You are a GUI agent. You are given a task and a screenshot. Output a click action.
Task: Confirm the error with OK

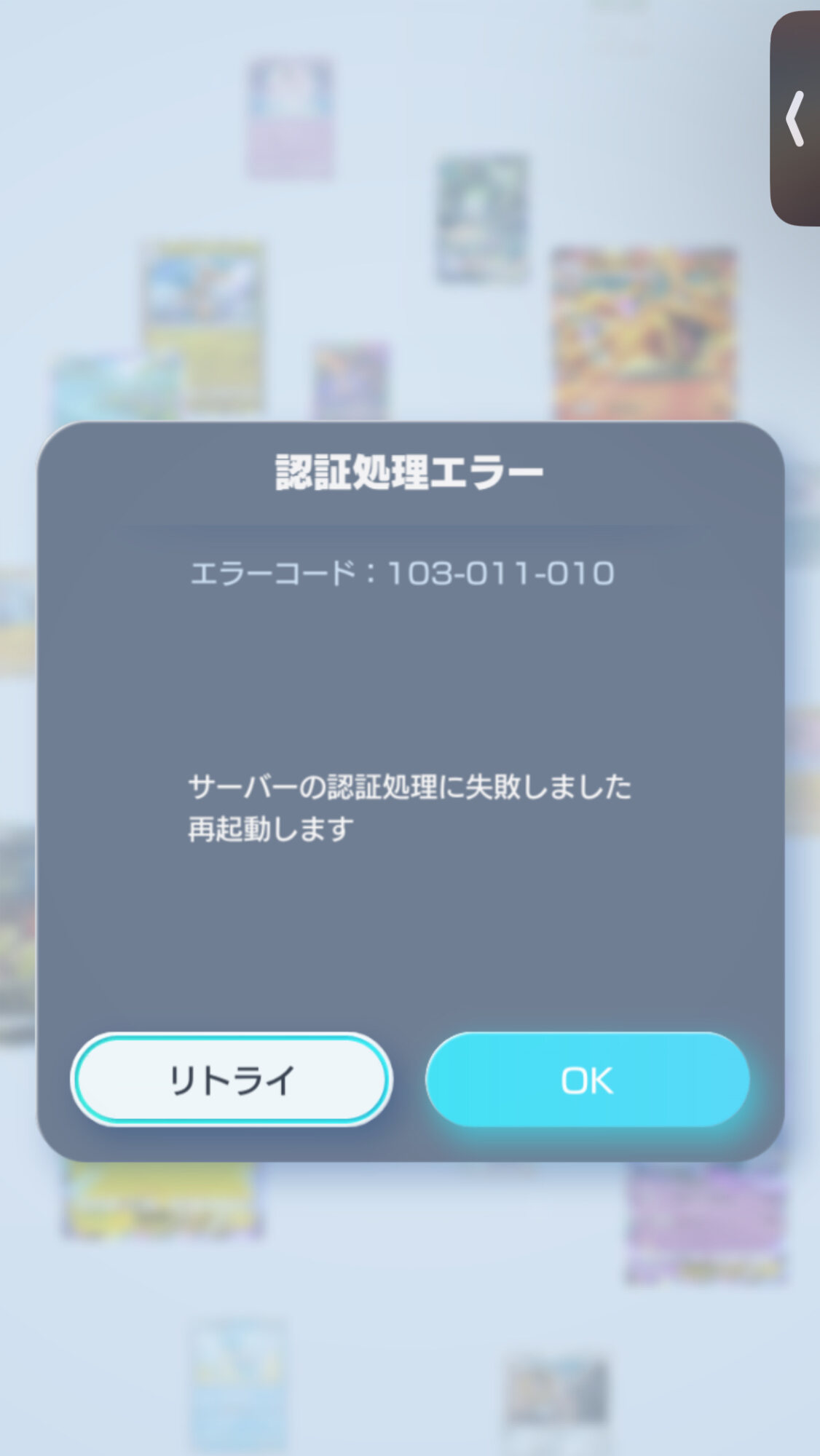pyautogui.click(x=587, y=1079)
